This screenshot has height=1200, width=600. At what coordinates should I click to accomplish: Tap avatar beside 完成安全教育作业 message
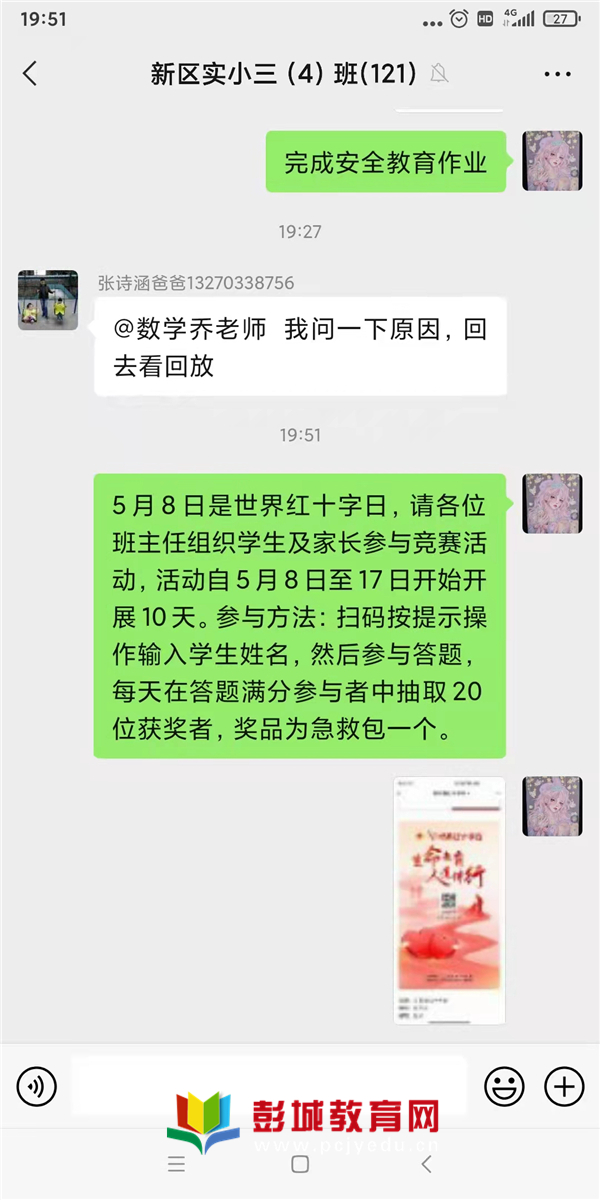tap(552, 161)
